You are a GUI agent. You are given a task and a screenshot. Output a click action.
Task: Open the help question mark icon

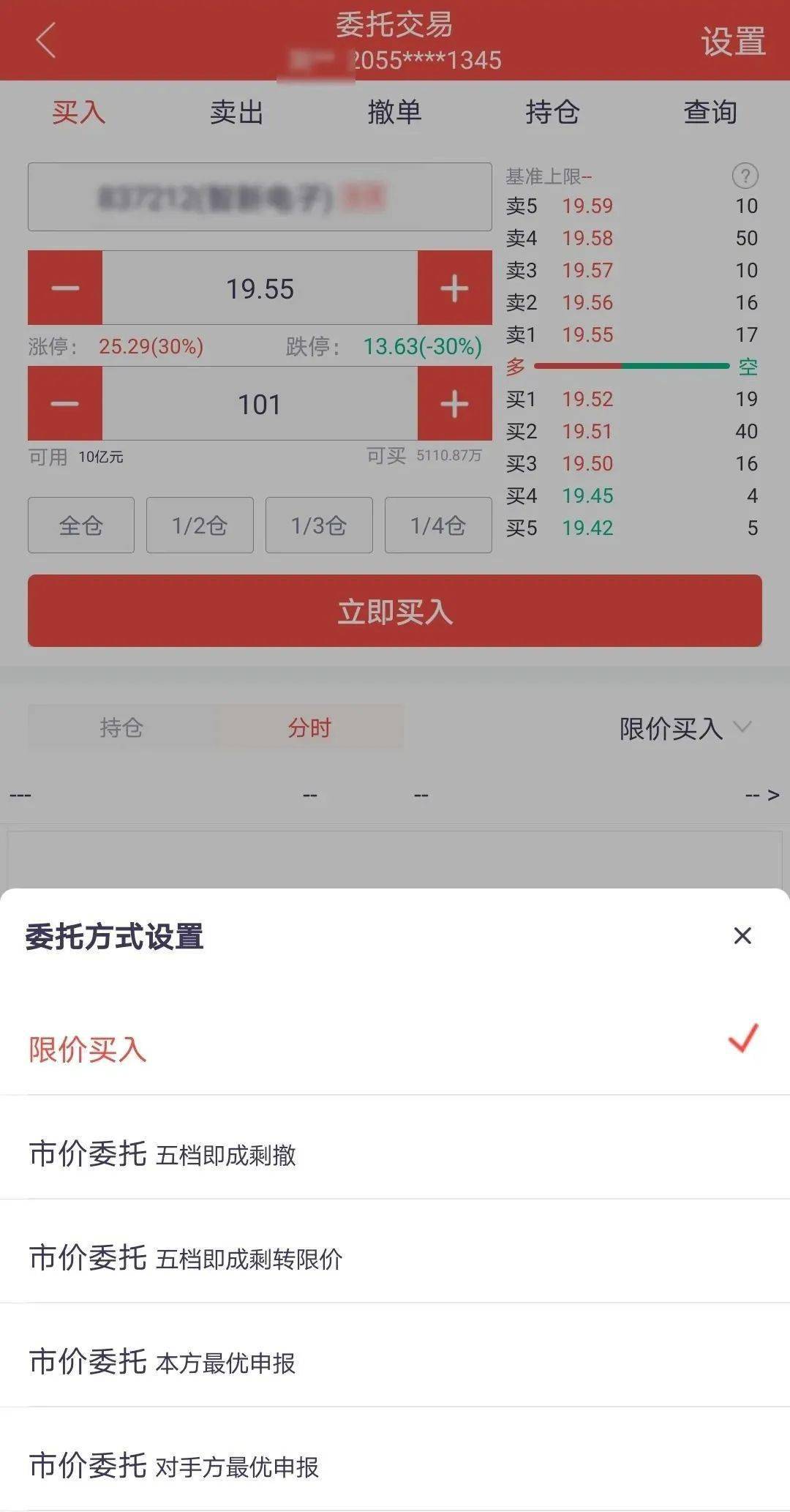(x=745, y=176)
